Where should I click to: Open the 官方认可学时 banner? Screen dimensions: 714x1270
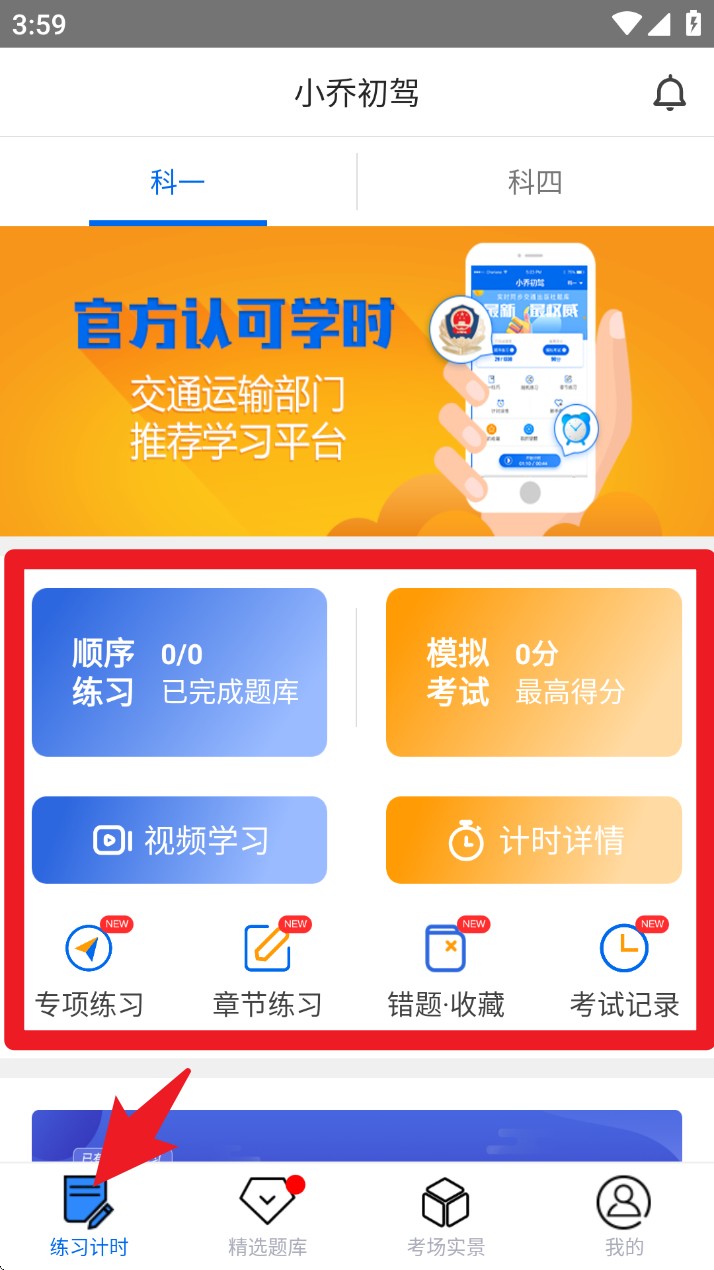357,381
